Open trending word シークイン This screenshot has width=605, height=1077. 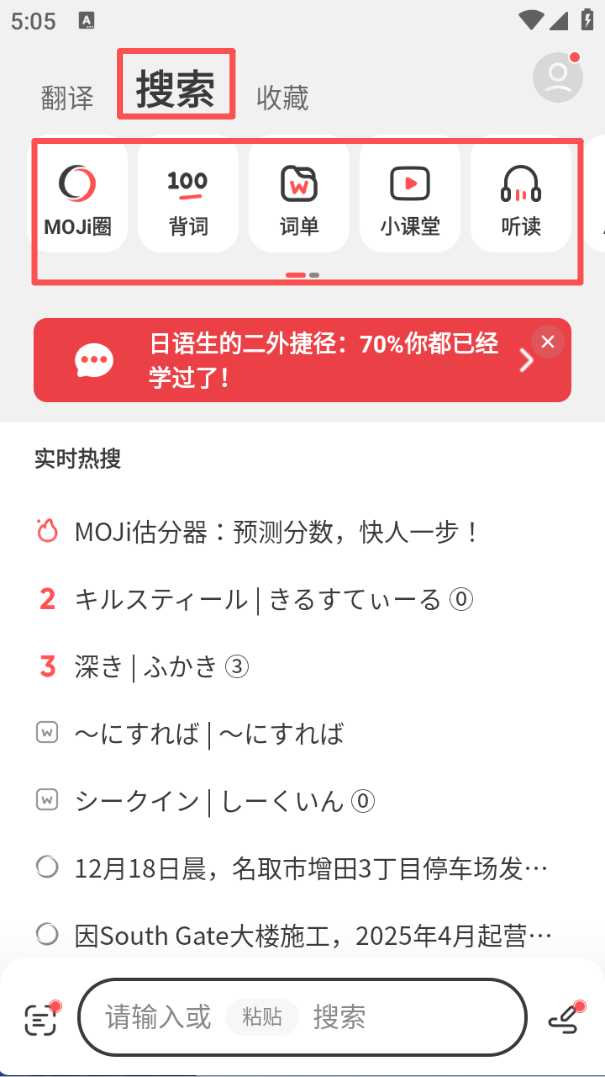pos(224,801)
